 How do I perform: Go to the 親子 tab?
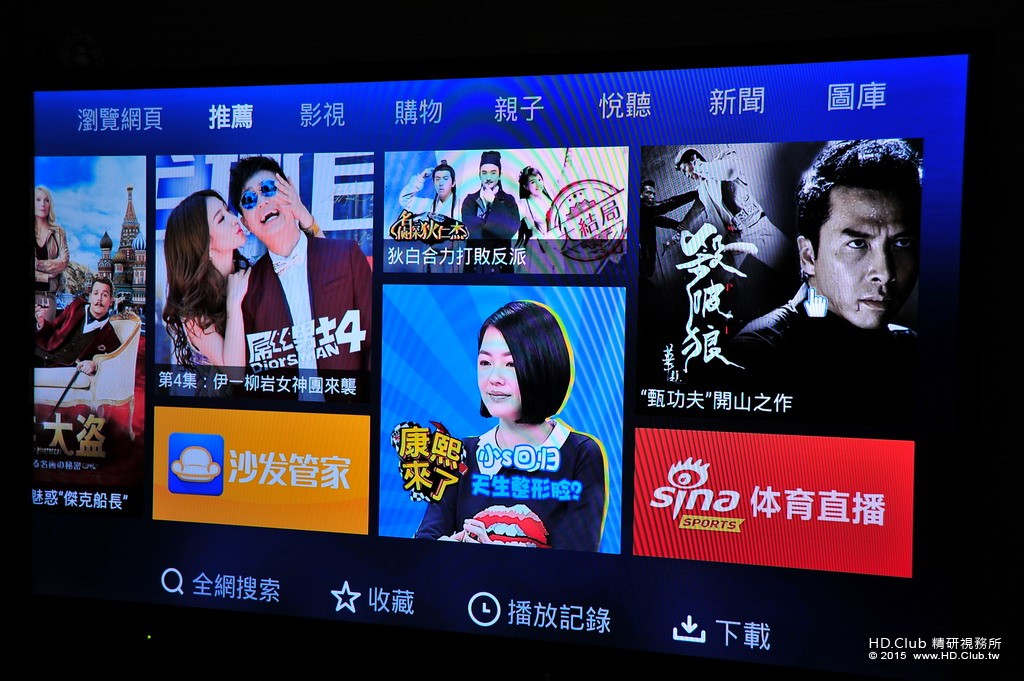point(519,108)
